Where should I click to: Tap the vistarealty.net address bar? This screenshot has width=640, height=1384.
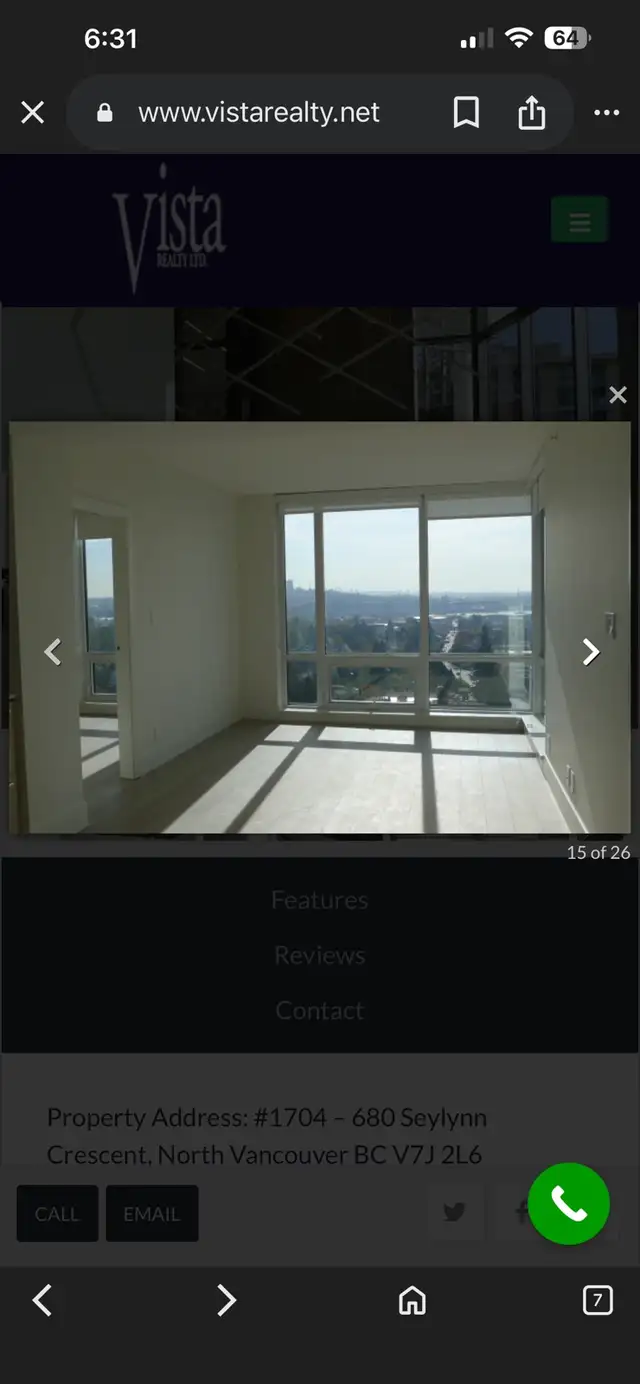(x=258, y=113)
